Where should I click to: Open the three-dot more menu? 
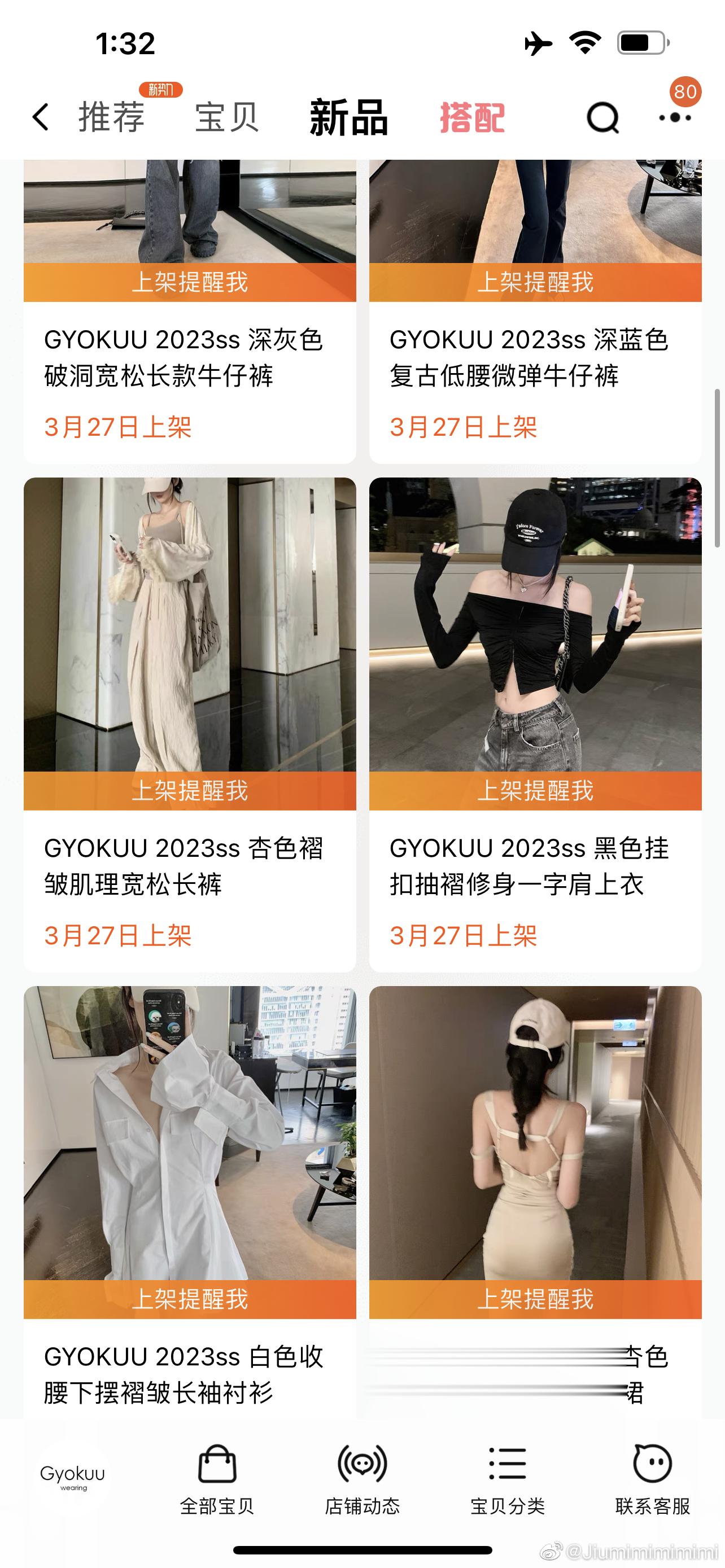[675, 117]
